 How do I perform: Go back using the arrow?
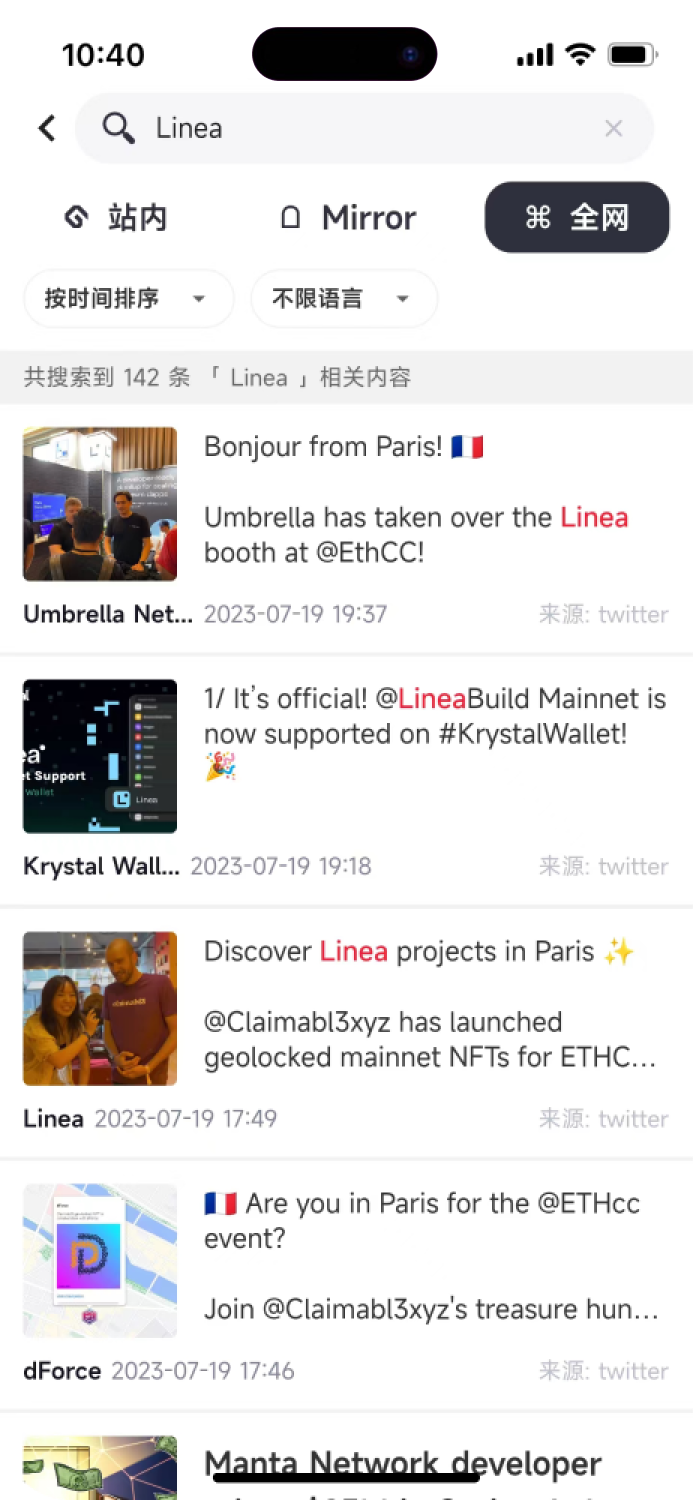tap(47, 128)
